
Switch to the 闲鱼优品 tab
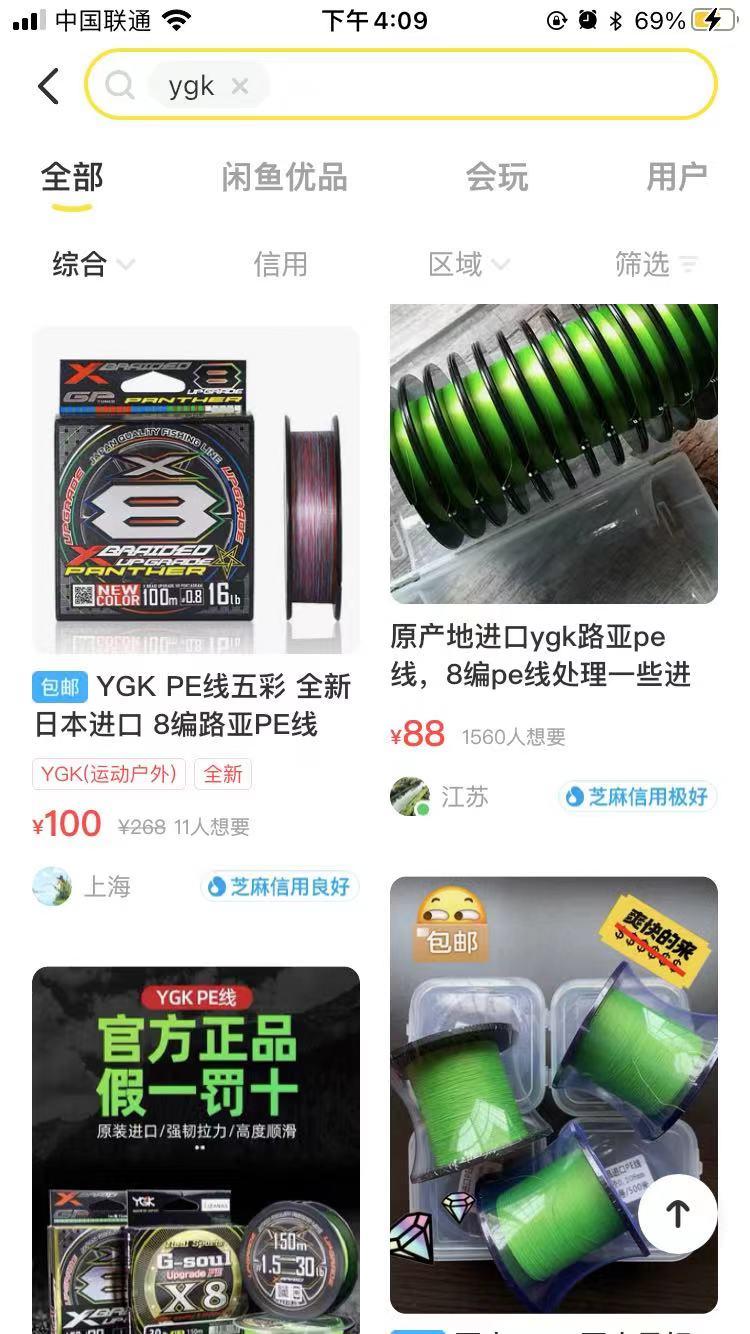(x=283, y=177)
